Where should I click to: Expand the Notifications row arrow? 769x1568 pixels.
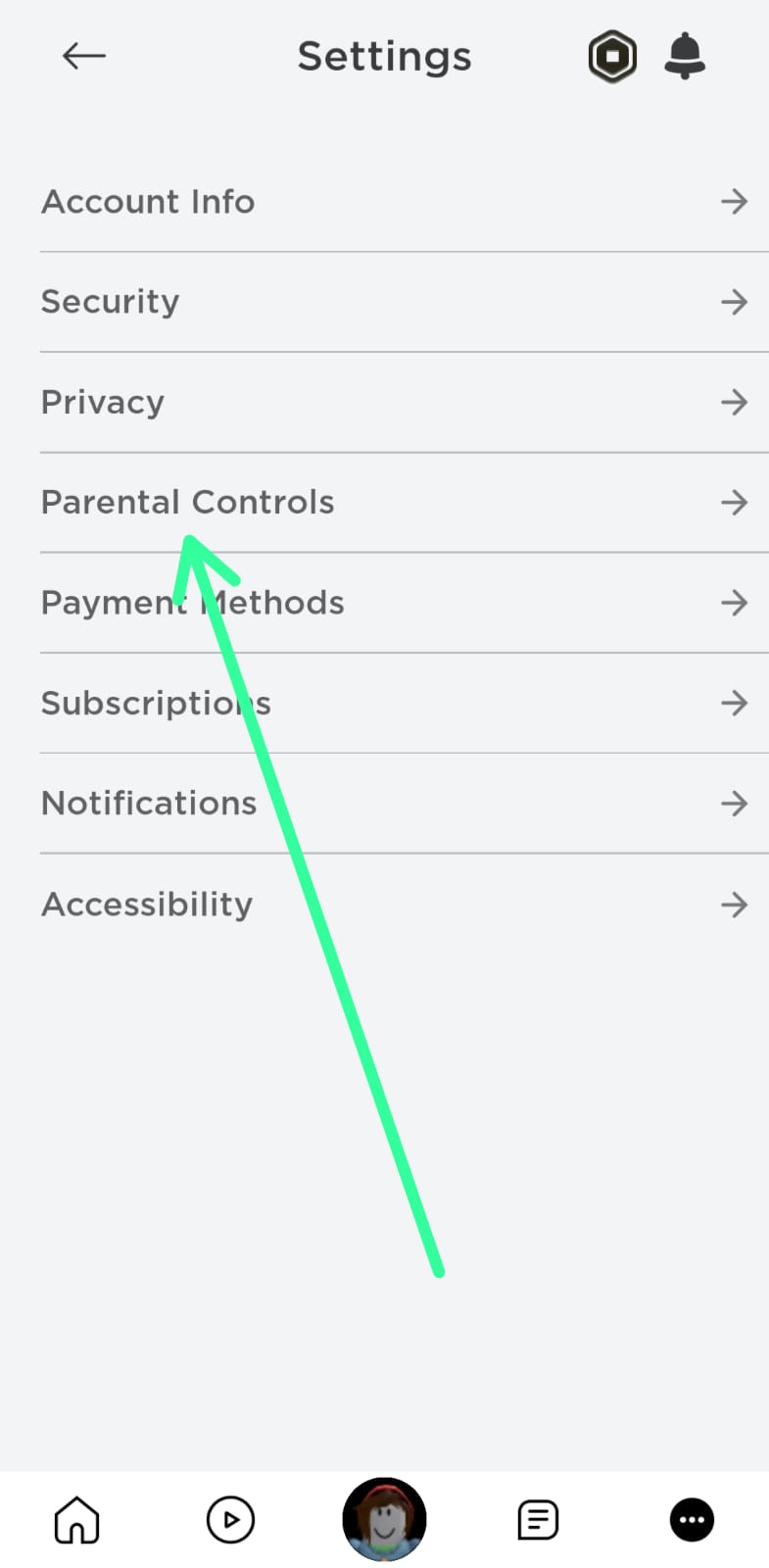(735, 804)
